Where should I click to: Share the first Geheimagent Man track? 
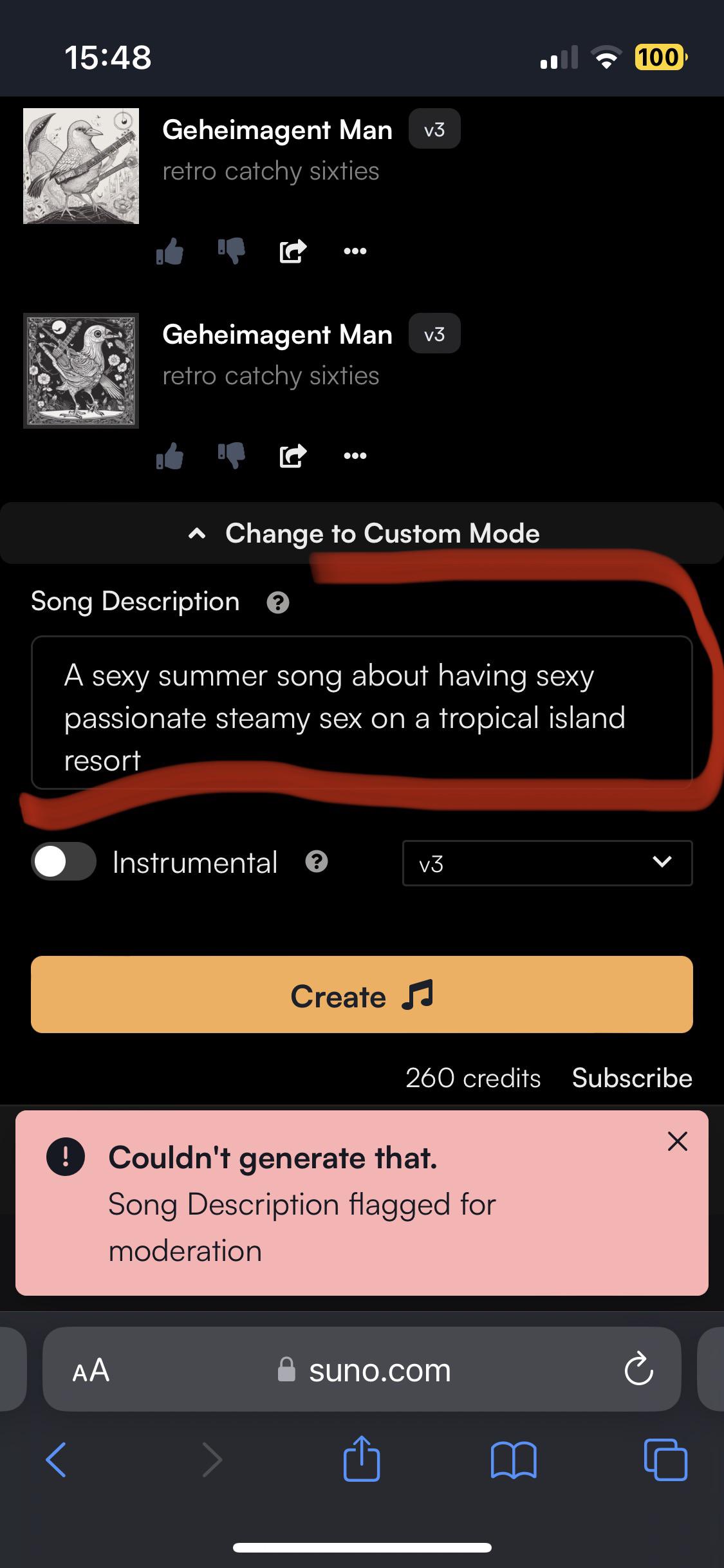293,252
